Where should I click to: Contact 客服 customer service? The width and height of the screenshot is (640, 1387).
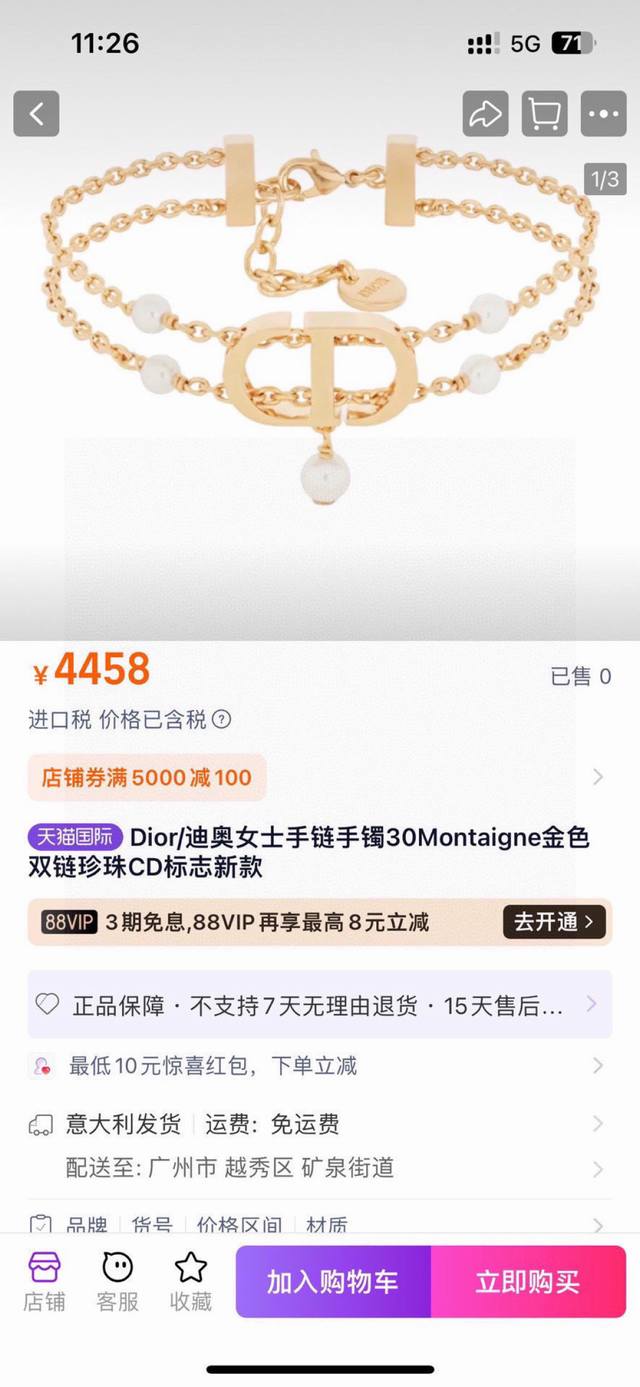(117, 1282)
